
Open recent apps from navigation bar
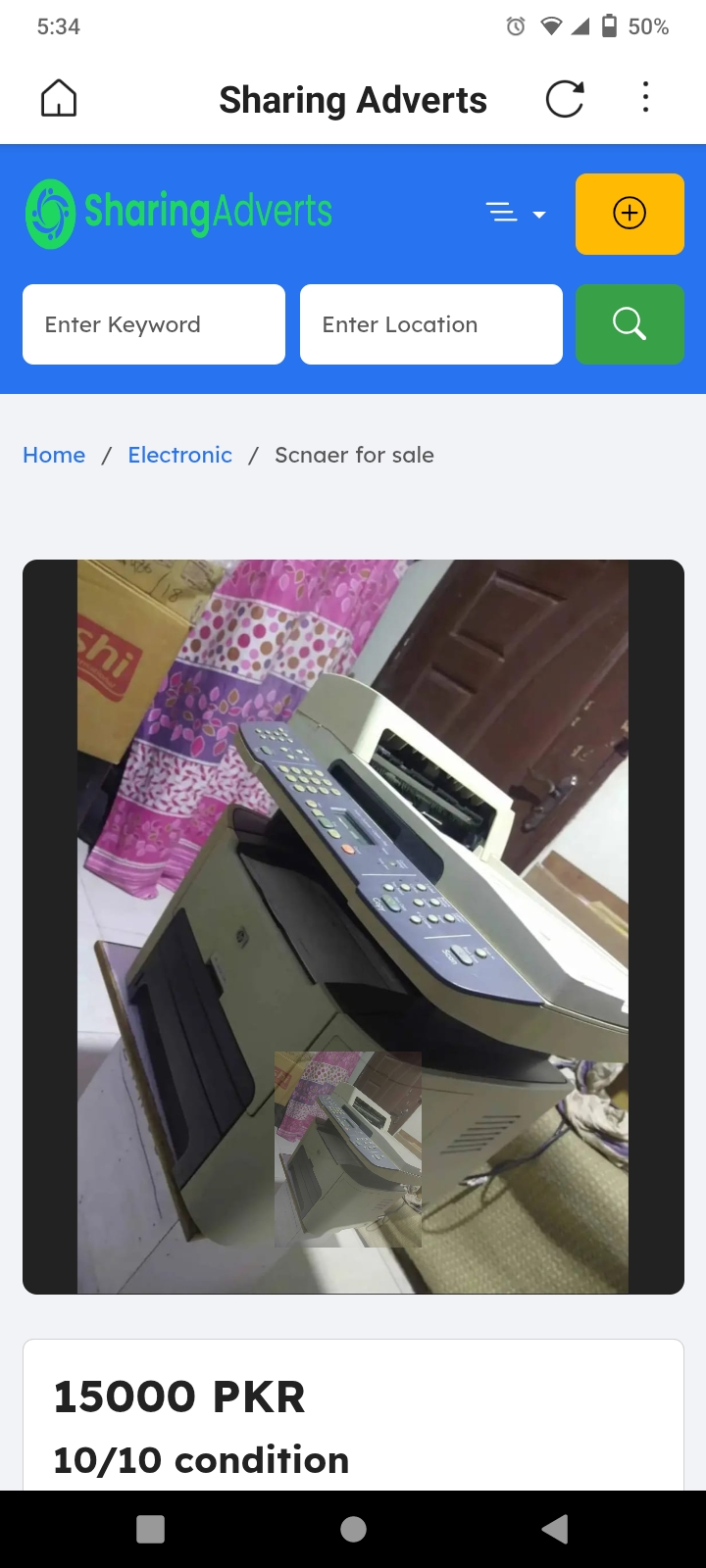[x=150, y=1529]
